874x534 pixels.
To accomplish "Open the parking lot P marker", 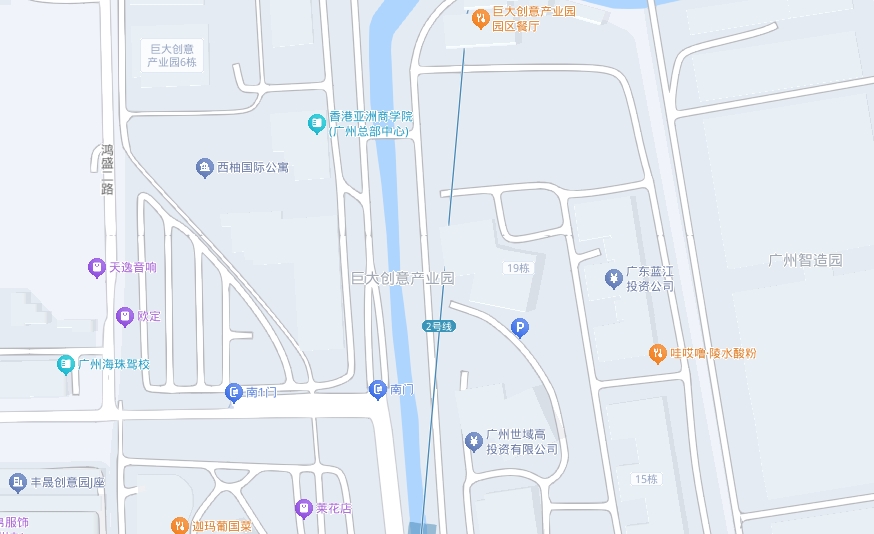I will click(x=520, y=327).
